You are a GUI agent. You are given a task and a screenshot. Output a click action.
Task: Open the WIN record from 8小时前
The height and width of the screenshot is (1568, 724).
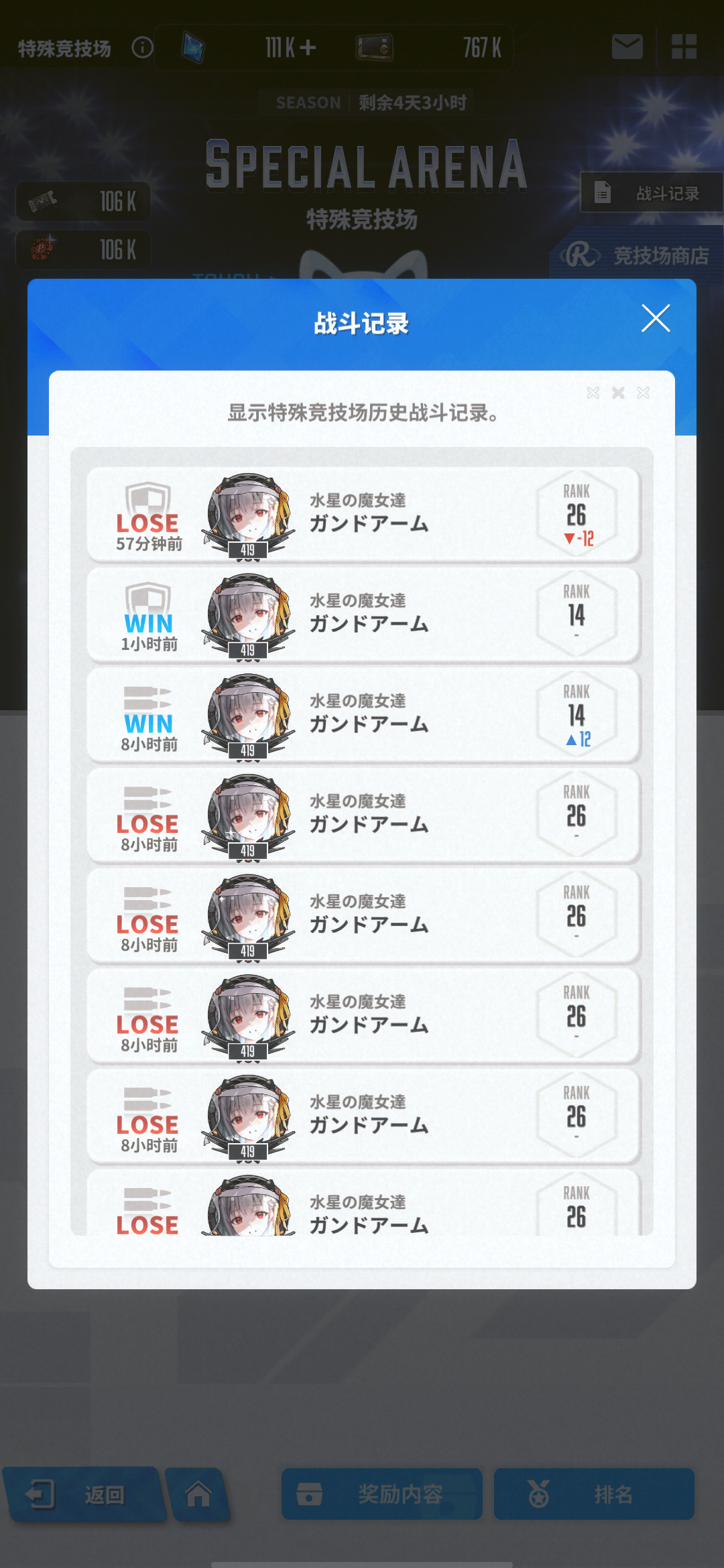coord(363,716)
